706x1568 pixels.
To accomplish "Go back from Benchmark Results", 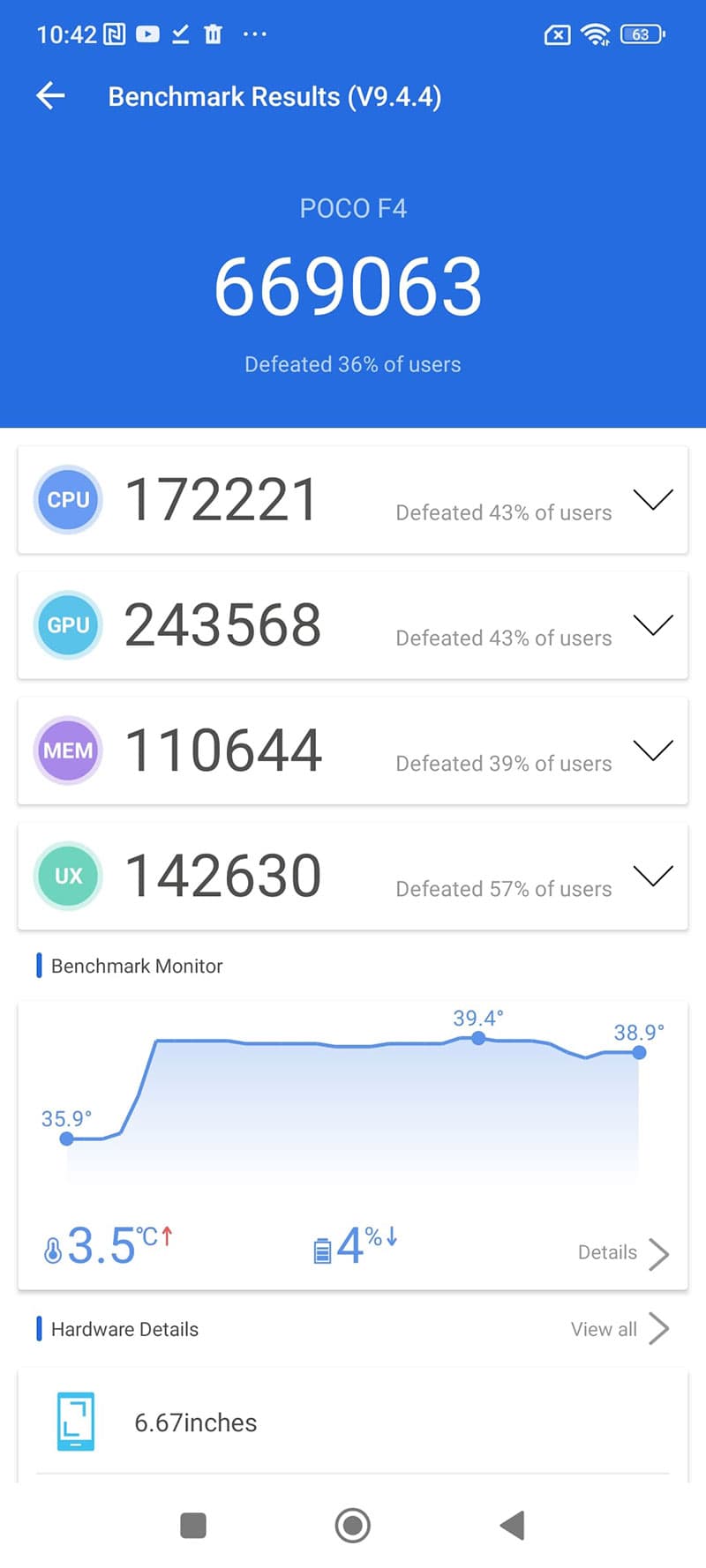I will 51,96.
